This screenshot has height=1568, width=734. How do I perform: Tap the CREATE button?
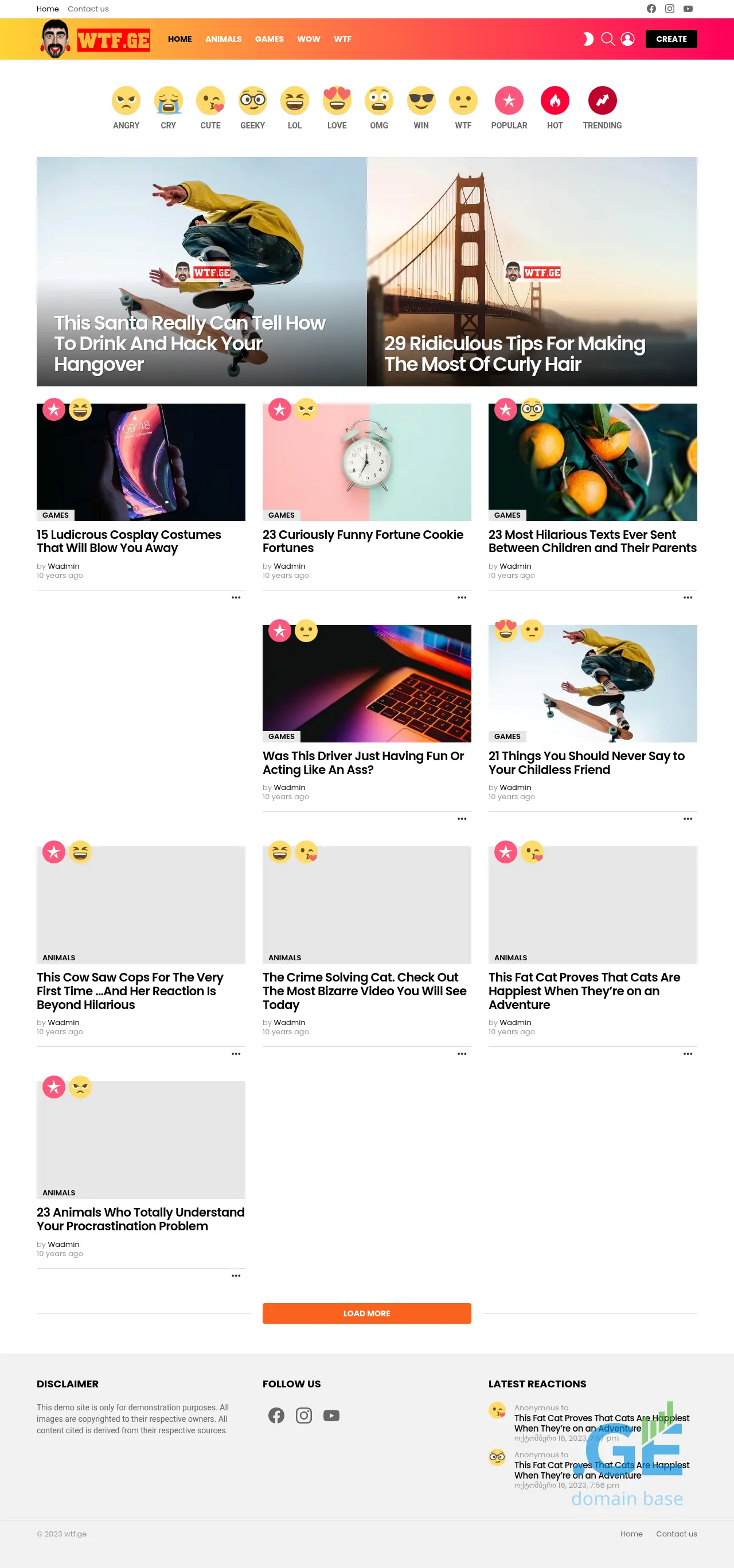pos(671,39)
